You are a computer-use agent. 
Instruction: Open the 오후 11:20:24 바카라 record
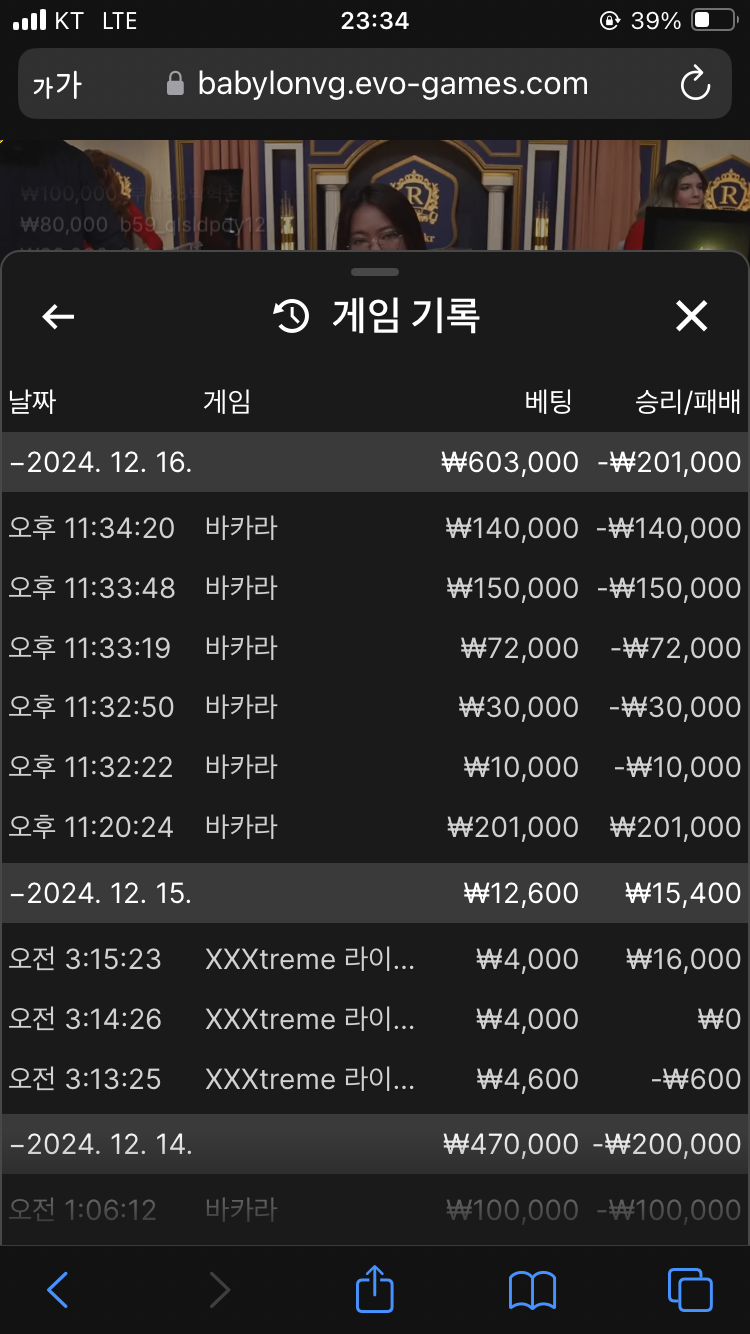(x=375, y=827)
